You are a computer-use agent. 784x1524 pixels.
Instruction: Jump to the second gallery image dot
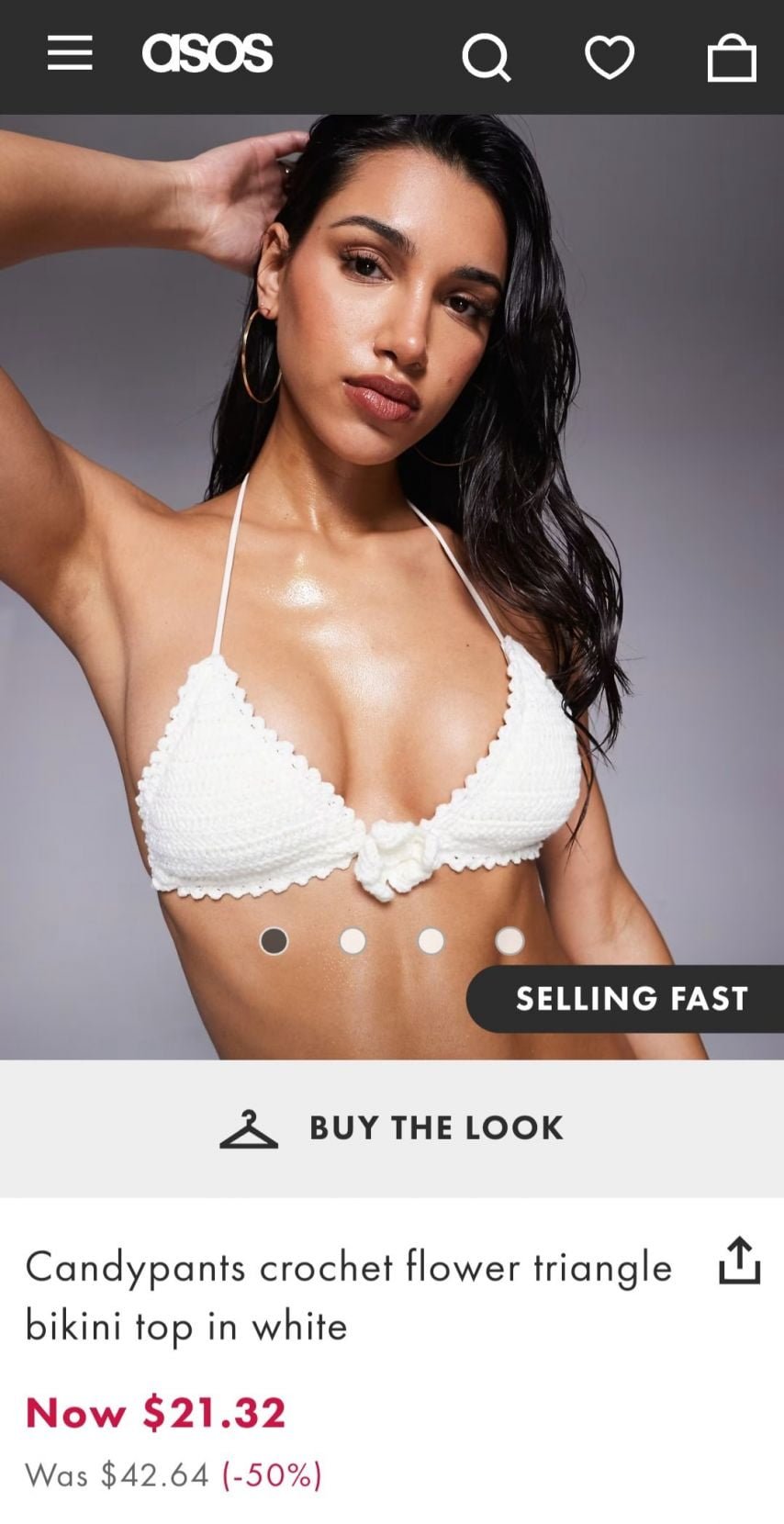pos(353,941)
